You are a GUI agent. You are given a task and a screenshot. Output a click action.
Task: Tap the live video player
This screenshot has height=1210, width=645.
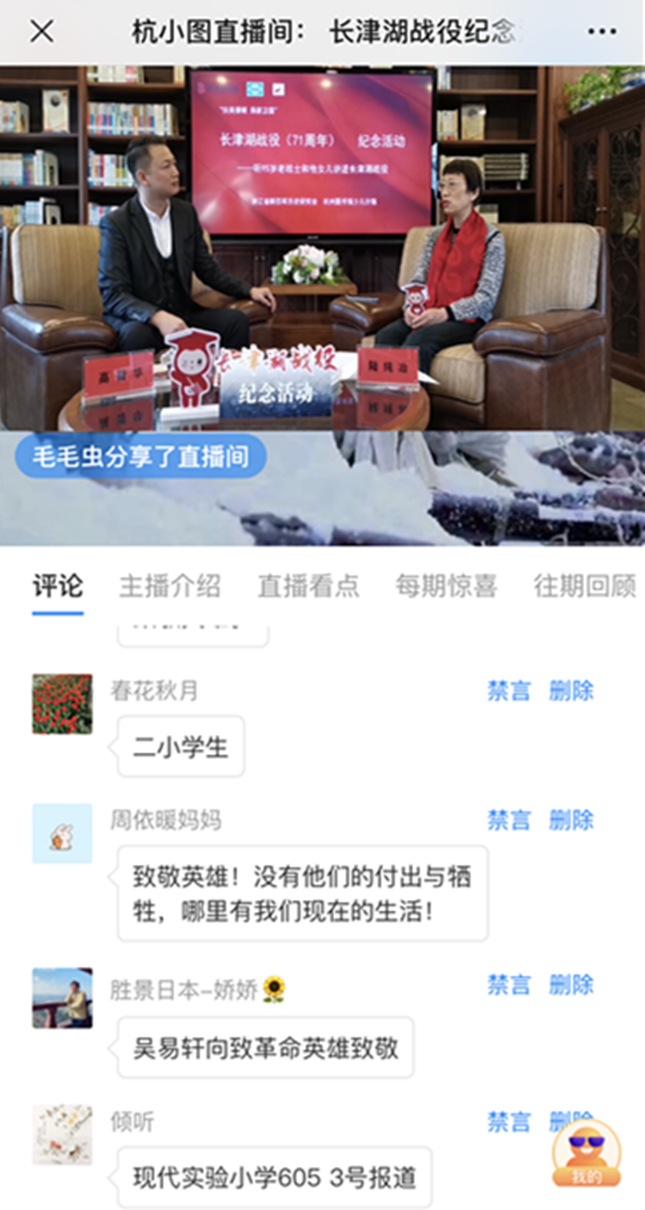(322, 250)
